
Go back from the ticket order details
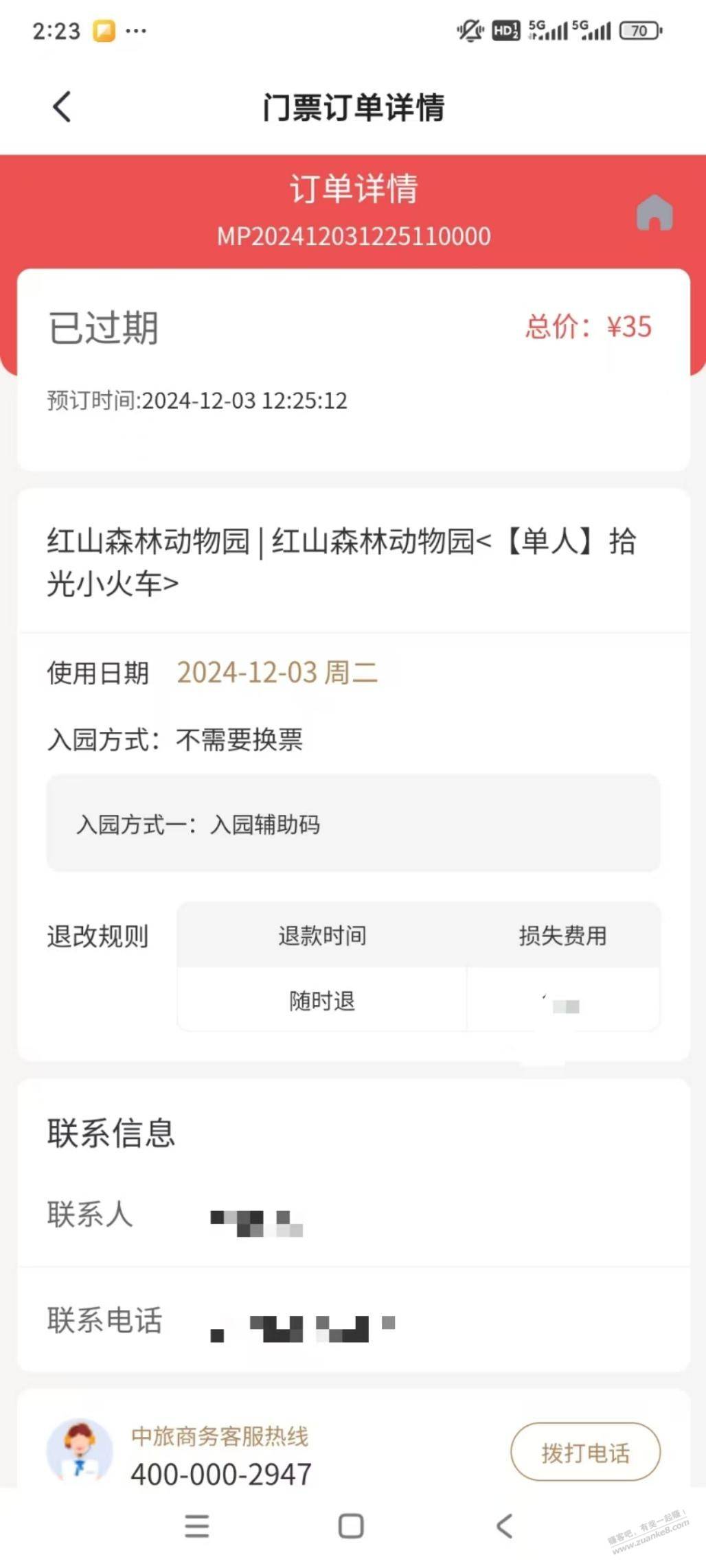(62, 107)
